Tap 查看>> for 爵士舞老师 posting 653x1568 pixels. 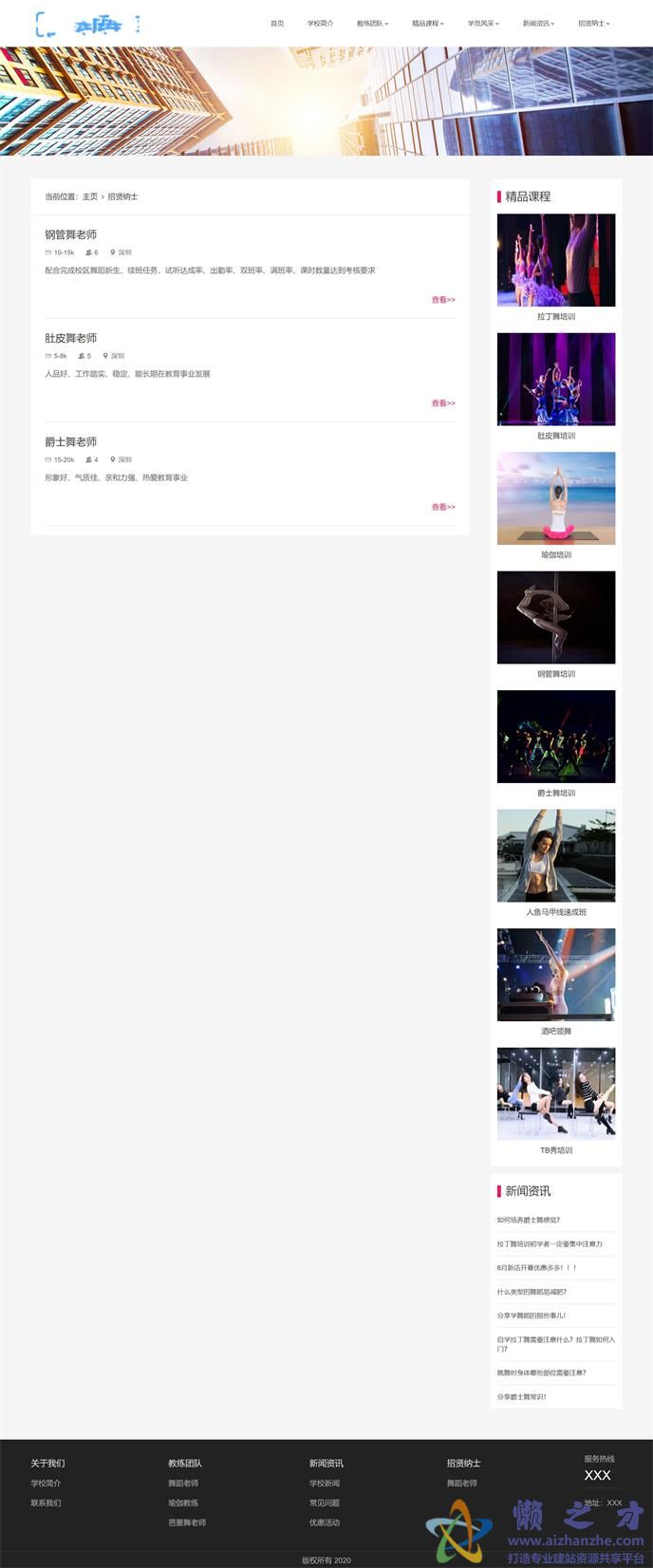443,507
